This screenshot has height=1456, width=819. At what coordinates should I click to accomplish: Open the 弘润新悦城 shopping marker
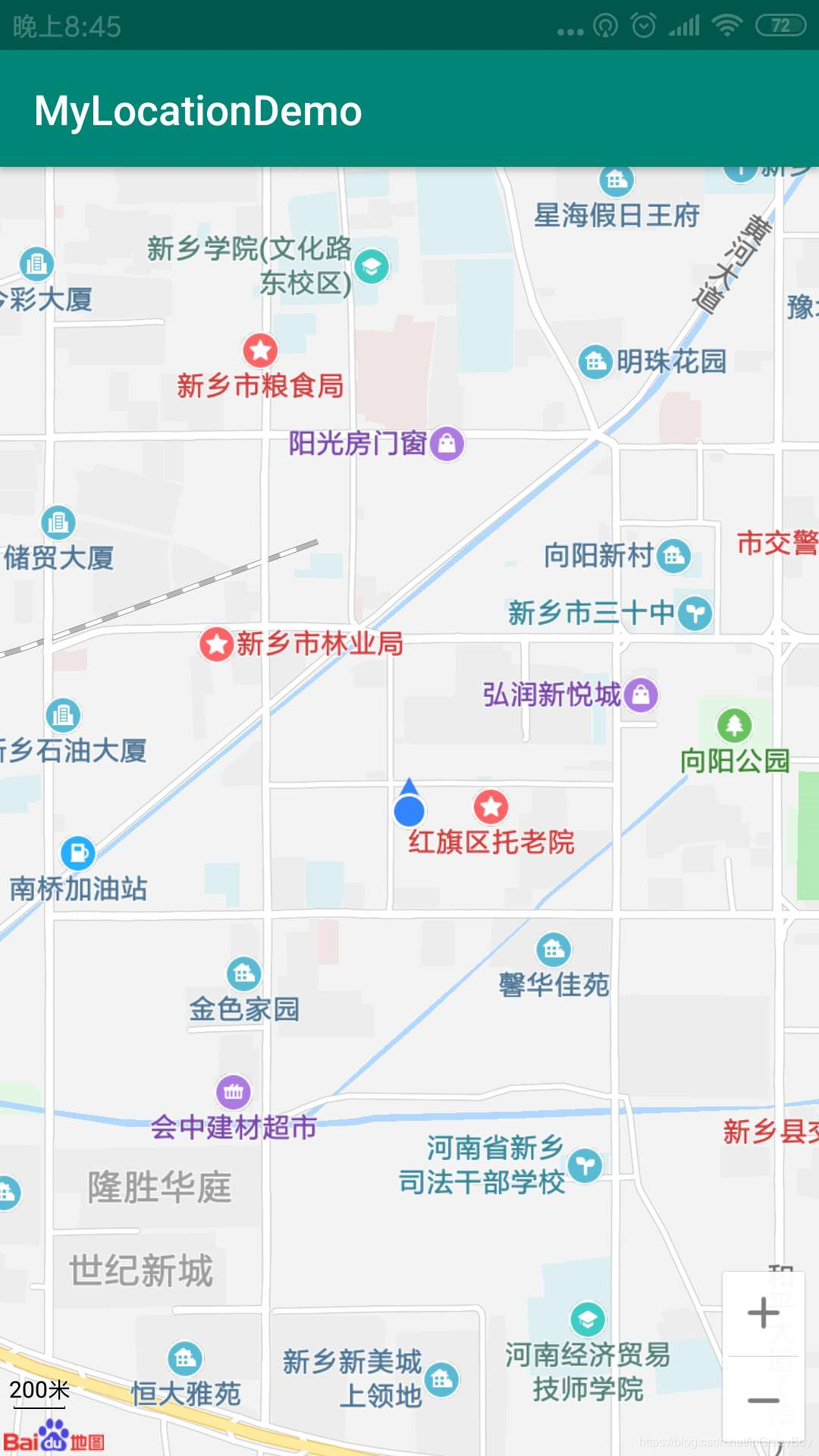(x=642, y=695)
